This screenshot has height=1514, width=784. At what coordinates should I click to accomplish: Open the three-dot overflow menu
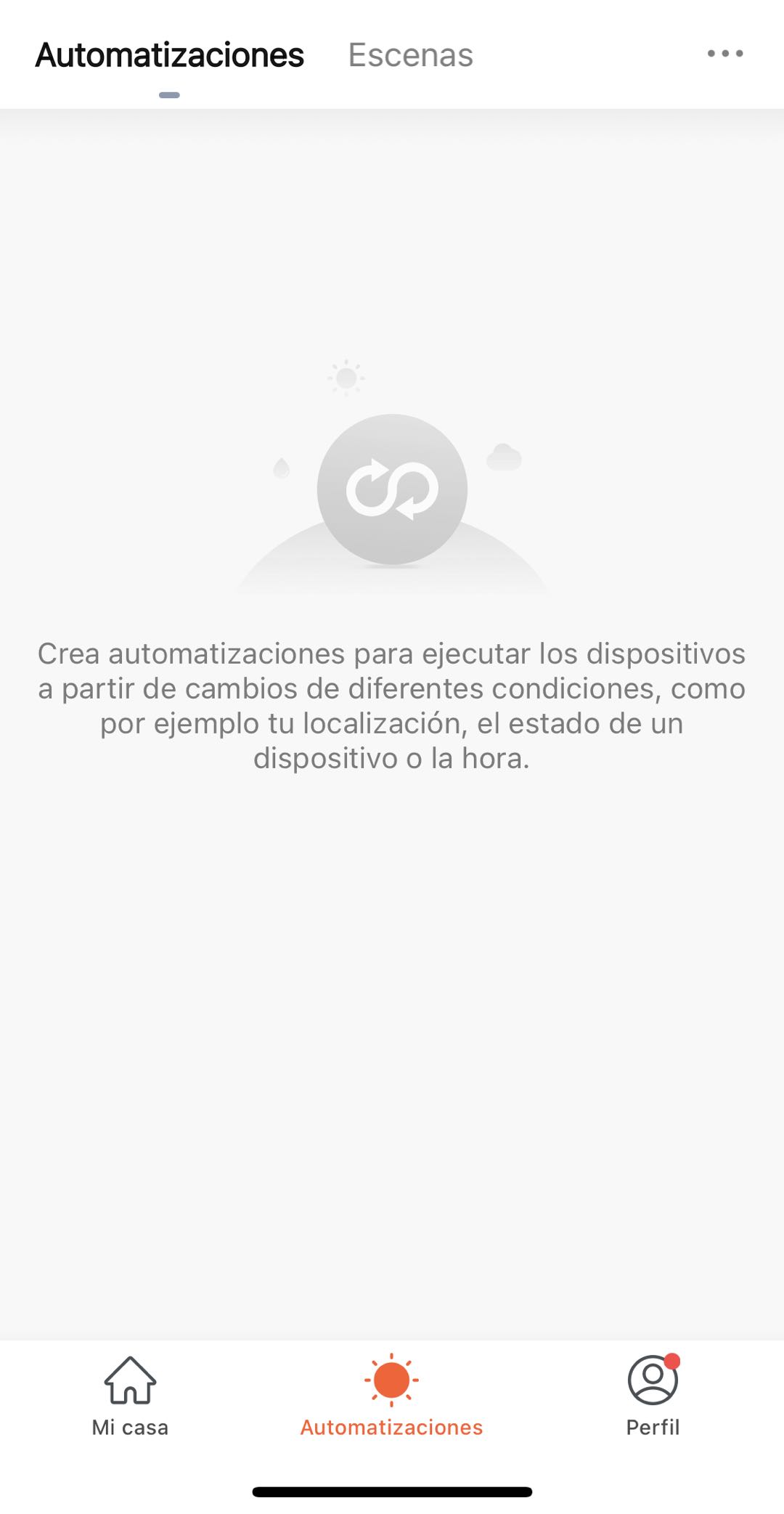[x=724, y=54]
